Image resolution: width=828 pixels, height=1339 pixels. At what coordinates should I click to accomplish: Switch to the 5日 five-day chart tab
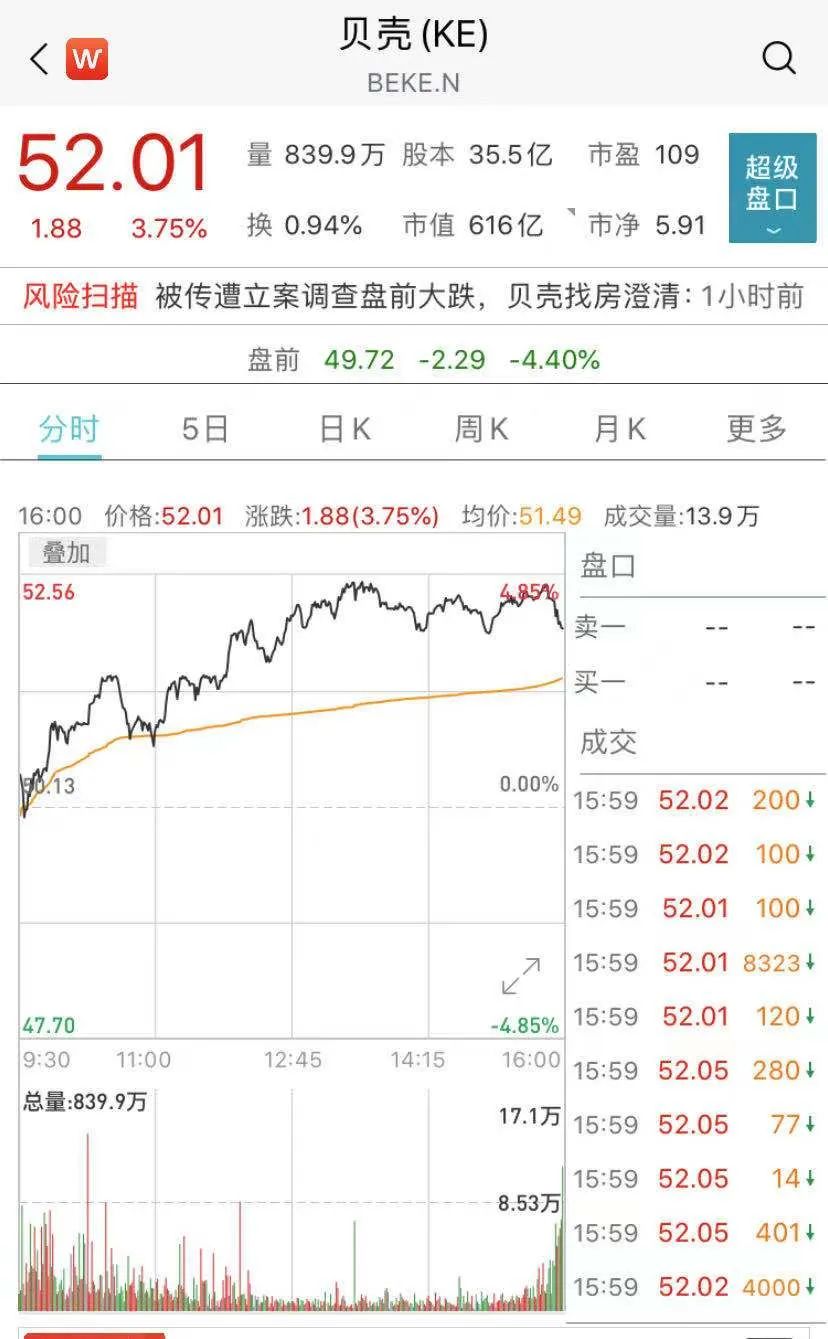pyautogui.click(x=205, y=427)
